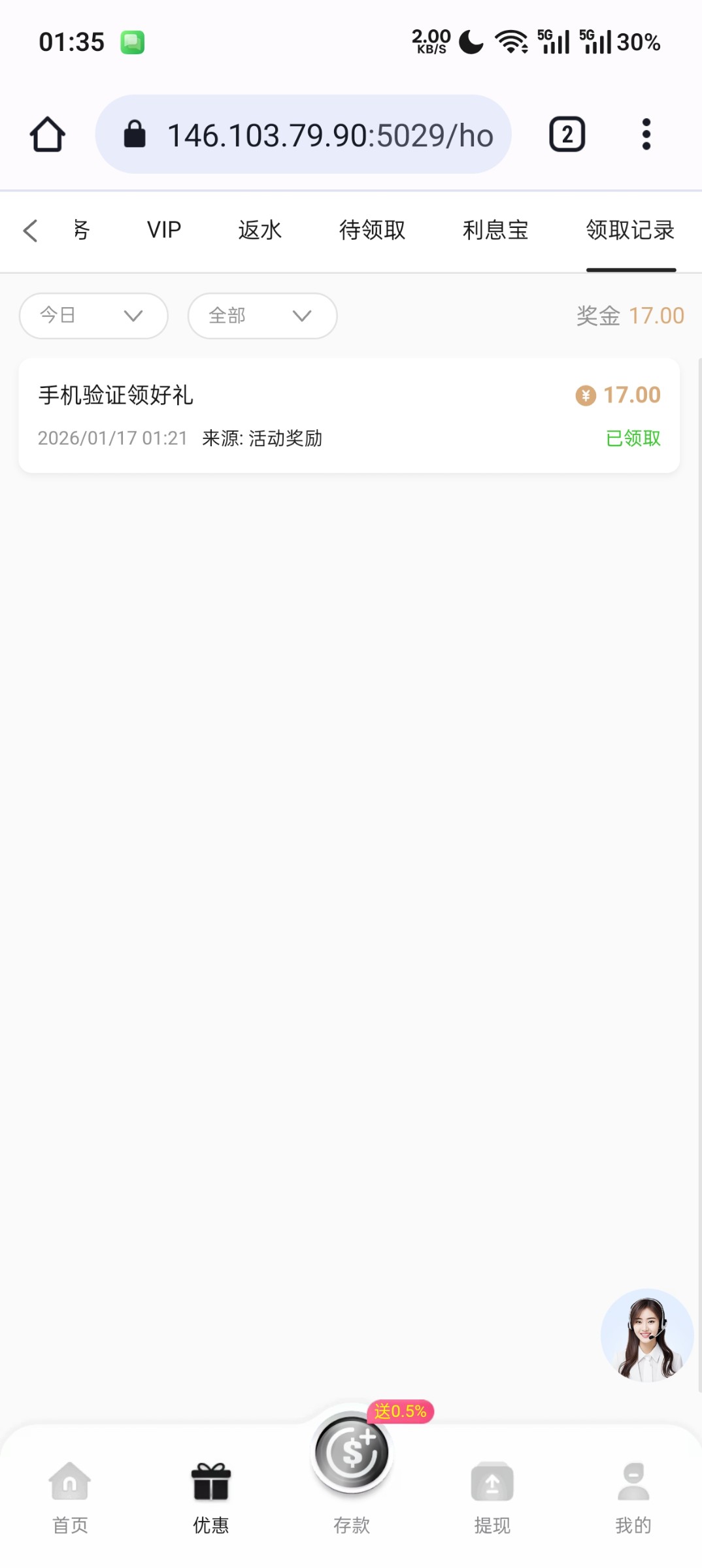This screenshot has height=1568, width=702.
Task: Expand the 全部 type filter dropdown
Action: coord(262,316)
